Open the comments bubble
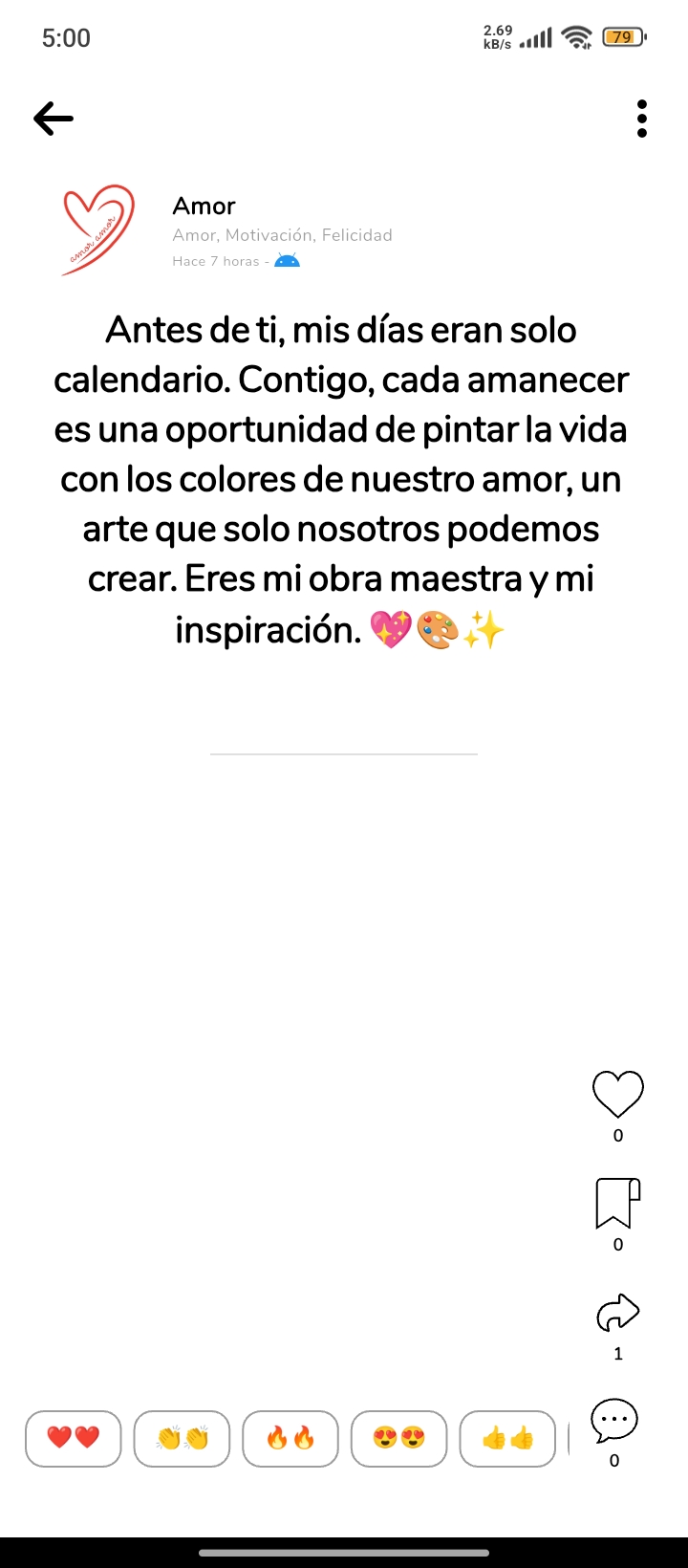This screenshot has height=1568, width=688. pos(614,1421)
